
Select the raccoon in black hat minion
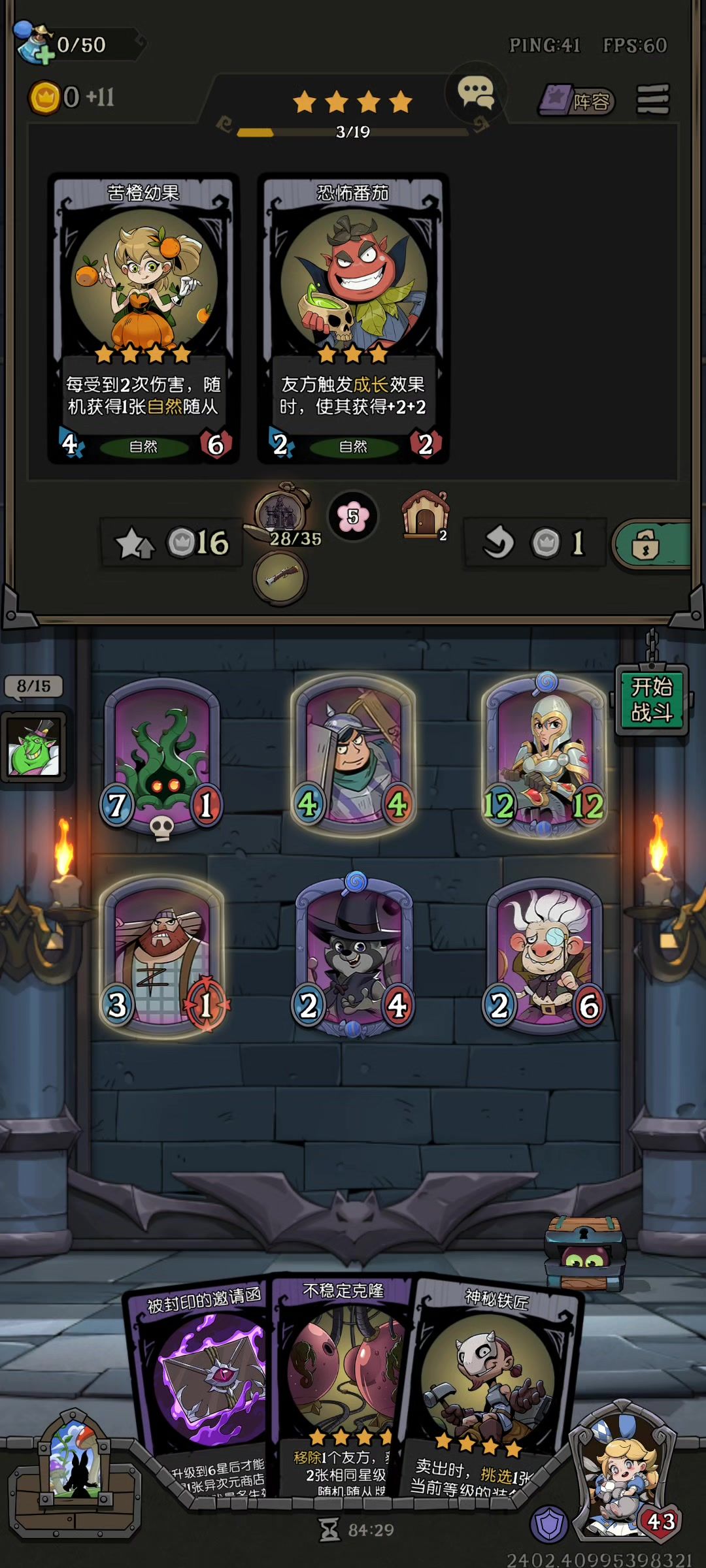(x=353, y=956)
